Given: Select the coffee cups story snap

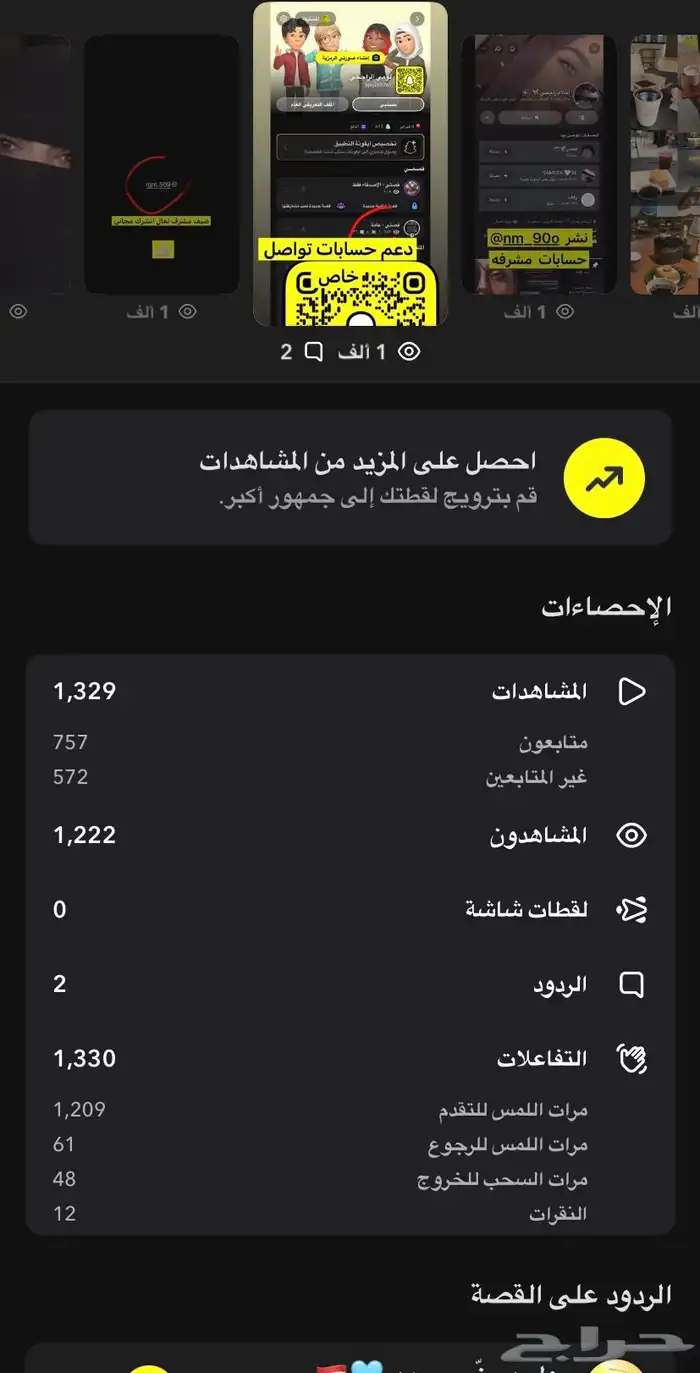Looking at the screenshot, I should (x=666, y=165).
